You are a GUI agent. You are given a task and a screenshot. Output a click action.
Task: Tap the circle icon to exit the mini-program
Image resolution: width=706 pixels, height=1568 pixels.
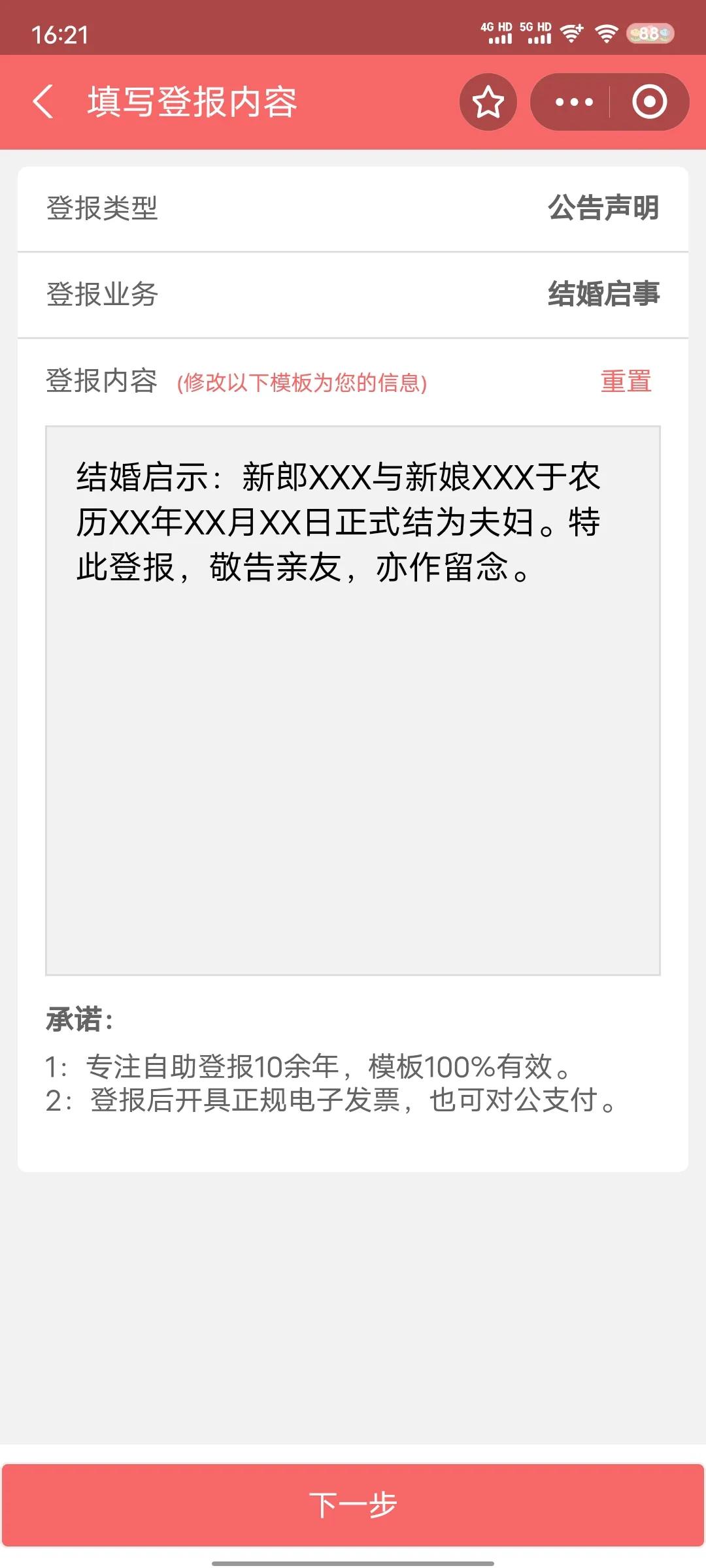tap(648, 102)
